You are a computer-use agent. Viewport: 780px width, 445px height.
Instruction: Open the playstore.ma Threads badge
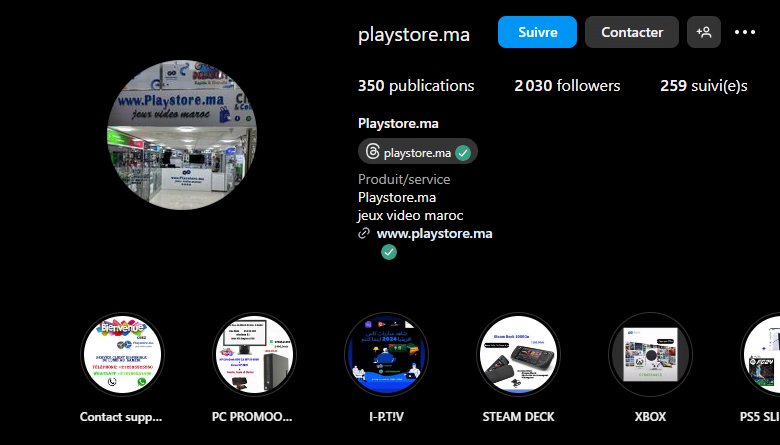tap(417, 152)
